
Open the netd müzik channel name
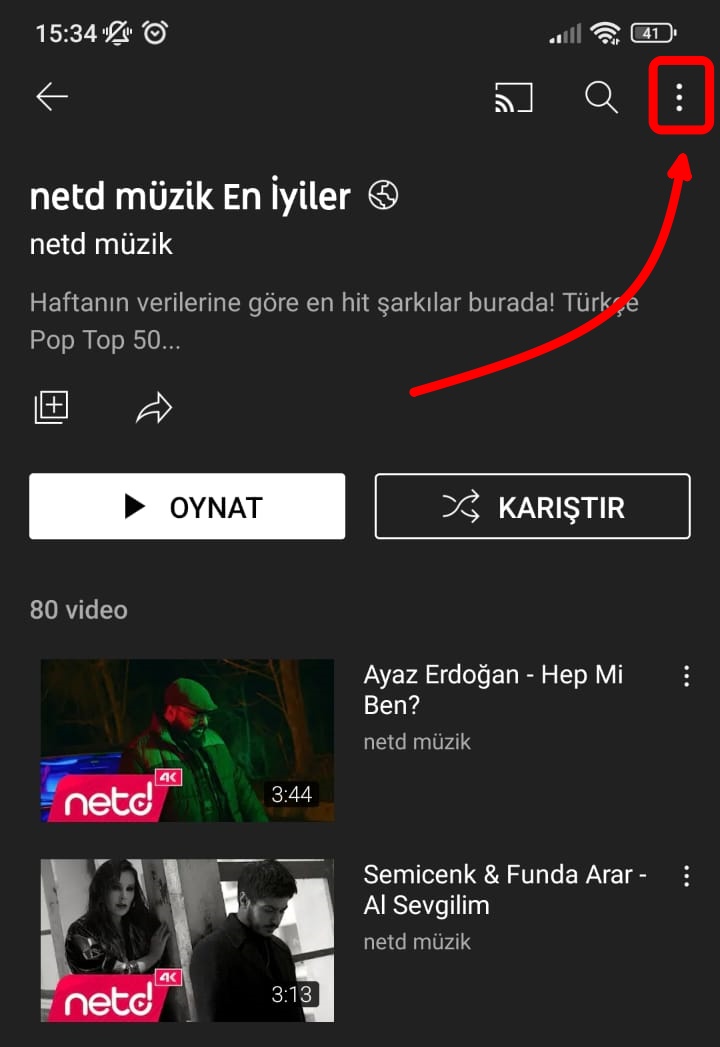pos(101,244)
